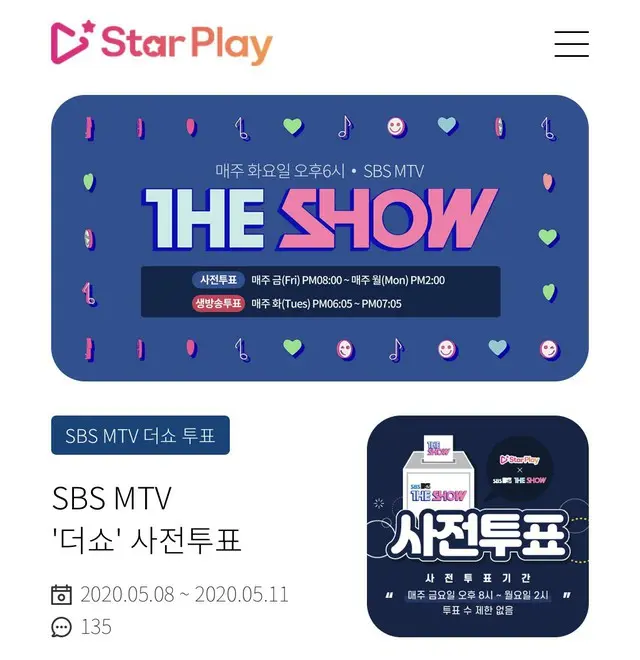The width and height of the screenshot is (640, 660).
Task: Open THE SHOW banner
Action: point(319,238)
